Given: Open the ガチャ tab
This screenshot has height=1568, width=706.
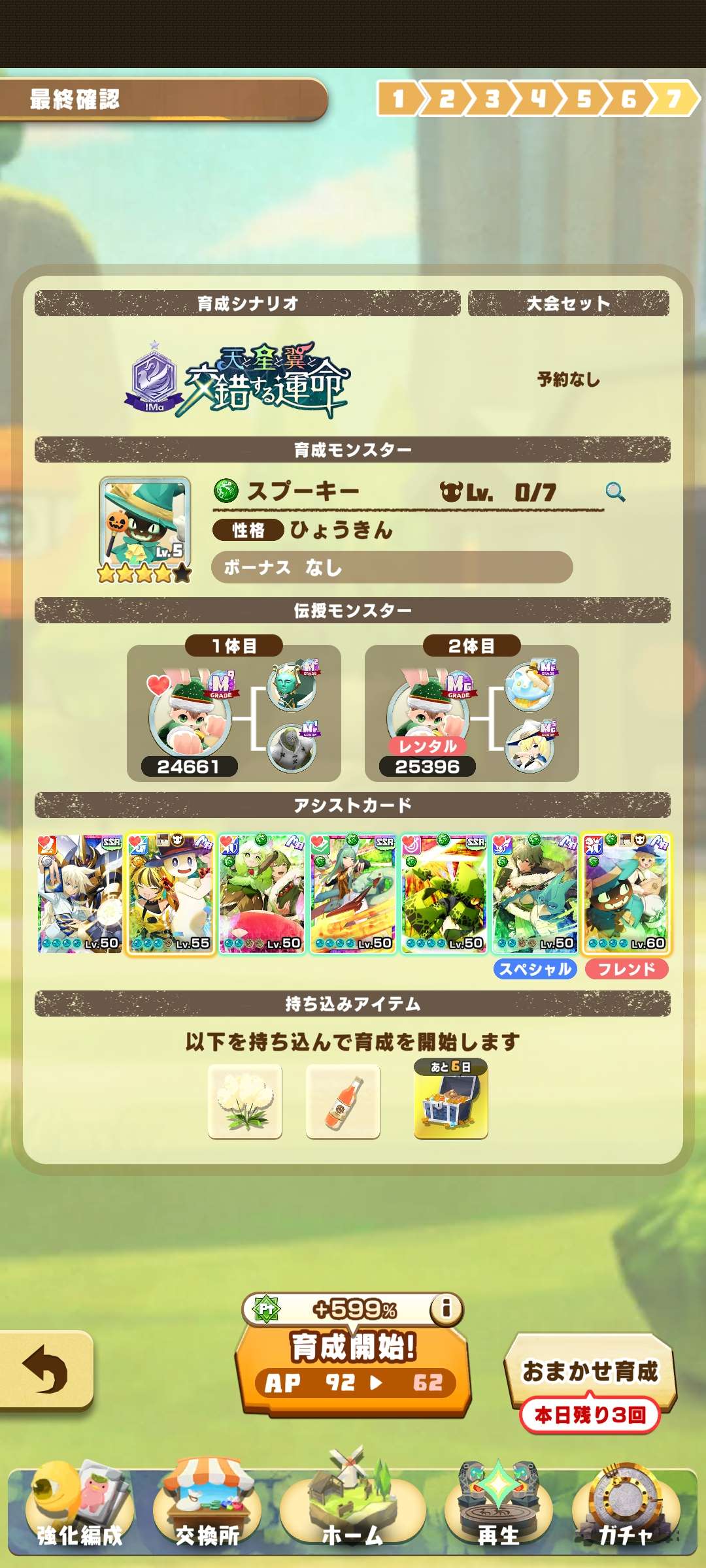Looking at the screenshot, I should coord(626,1514).
